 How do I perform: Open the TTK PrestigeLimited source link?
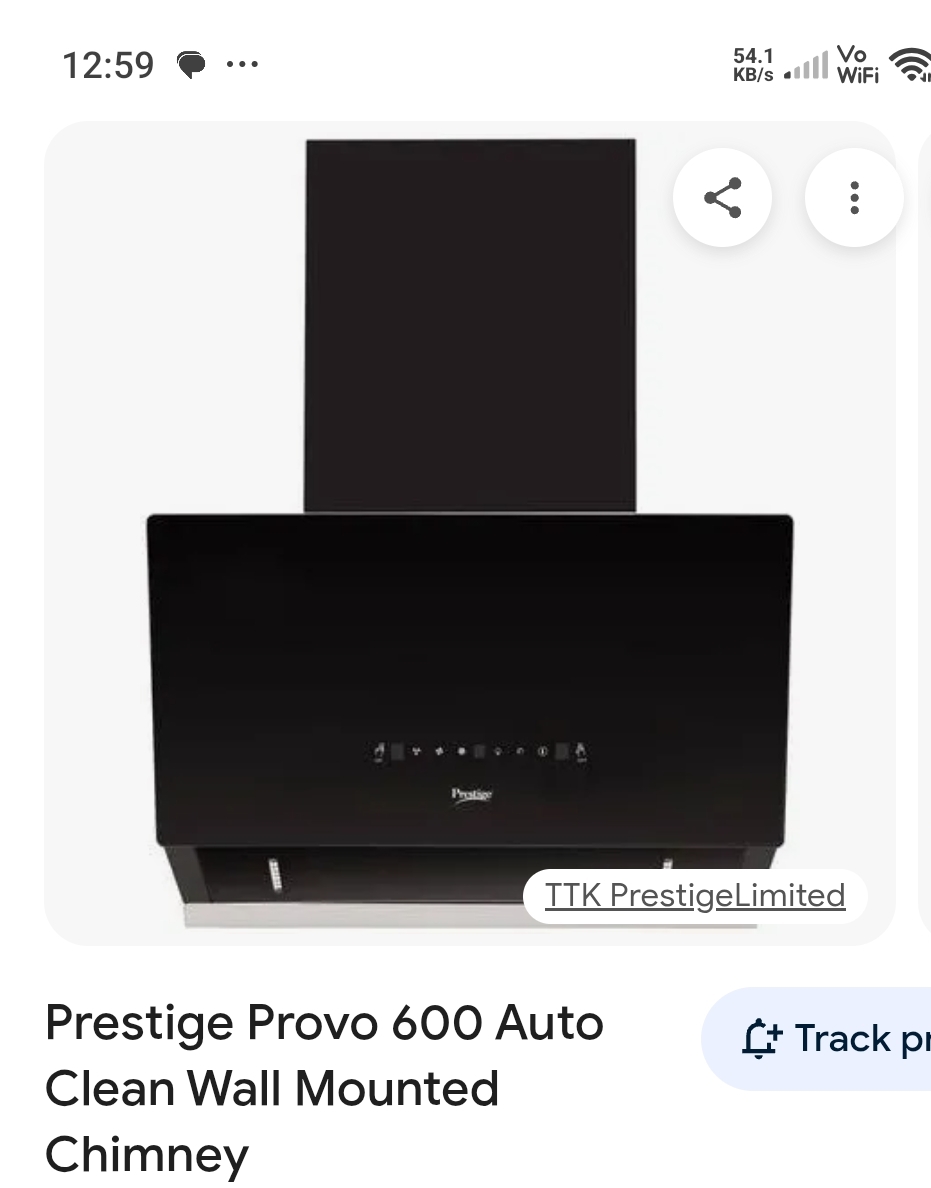pos(694,895)
